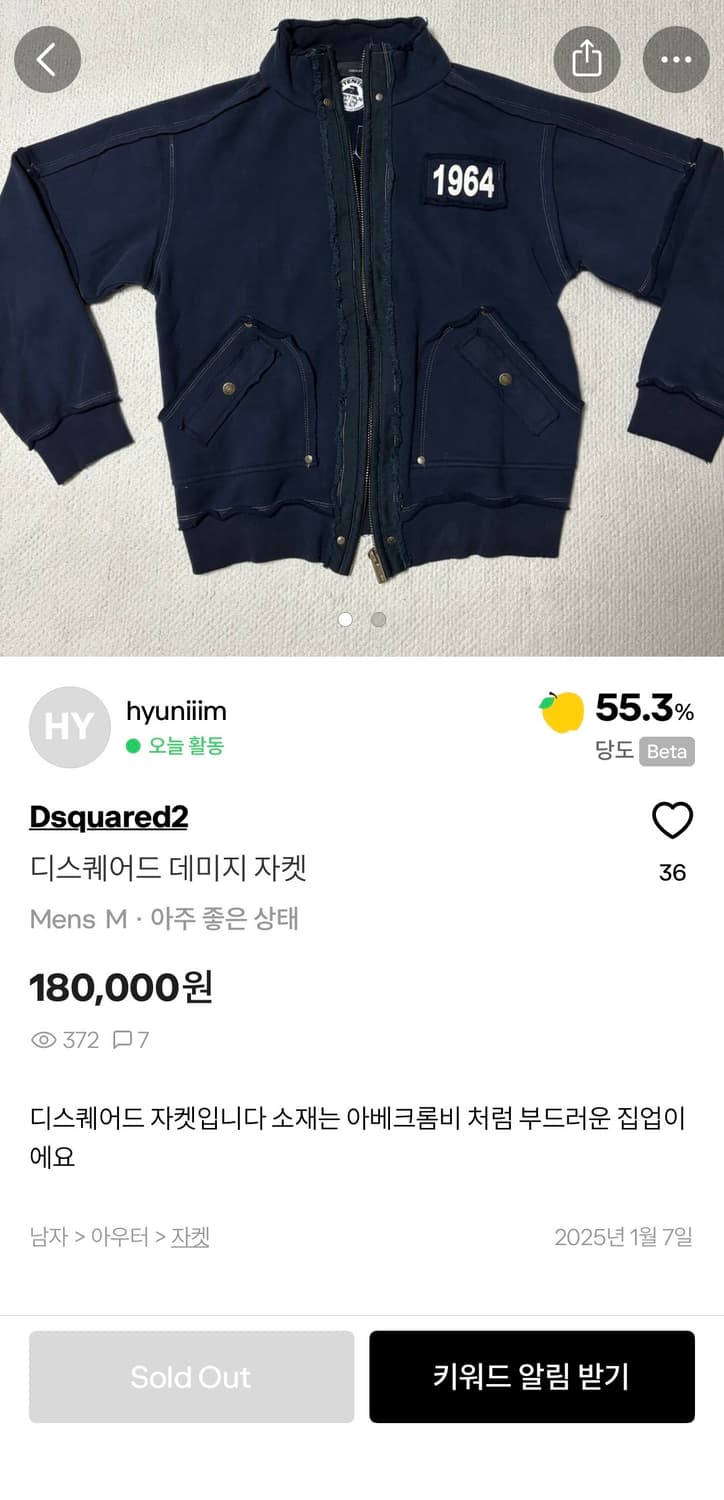Open the Dsquared2 brand page link
This screenshot has width=724, height=1500.
(x=109, y=817)
